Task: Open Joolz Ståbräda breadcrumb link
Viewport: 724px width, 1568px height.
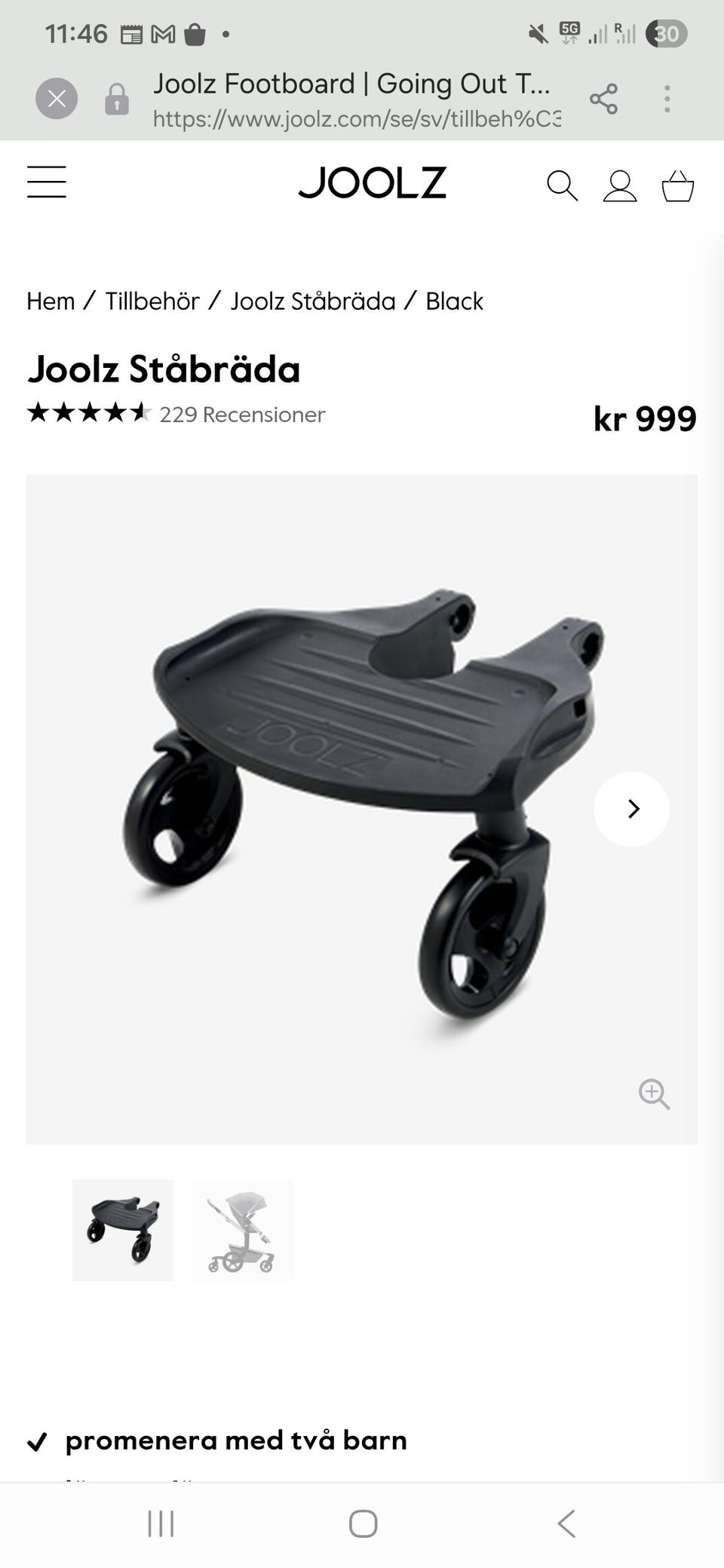Action: (x=313, y=301)
